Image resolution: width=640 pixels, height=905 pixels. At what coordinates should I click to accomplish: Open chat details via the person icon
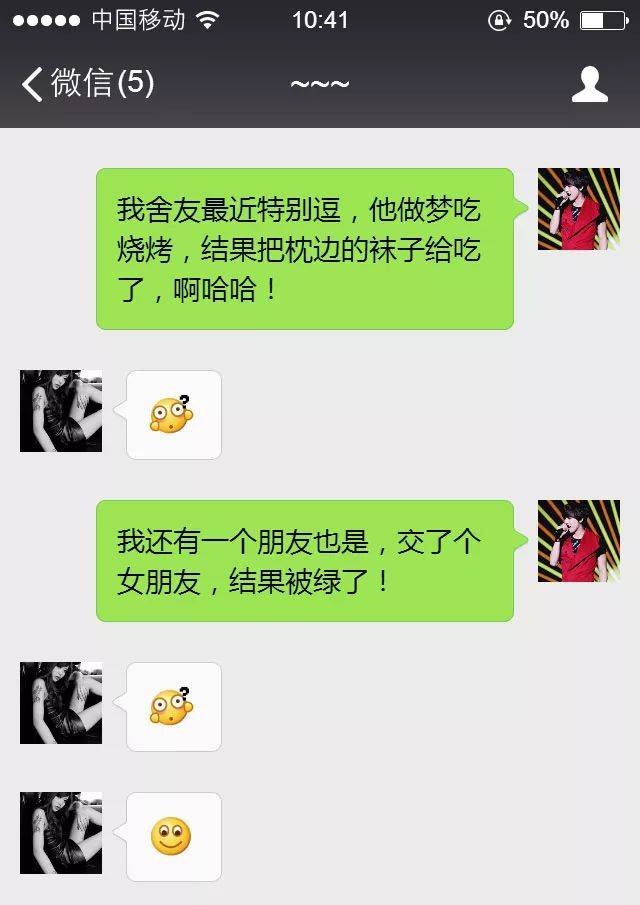click(x=590, y=84)
